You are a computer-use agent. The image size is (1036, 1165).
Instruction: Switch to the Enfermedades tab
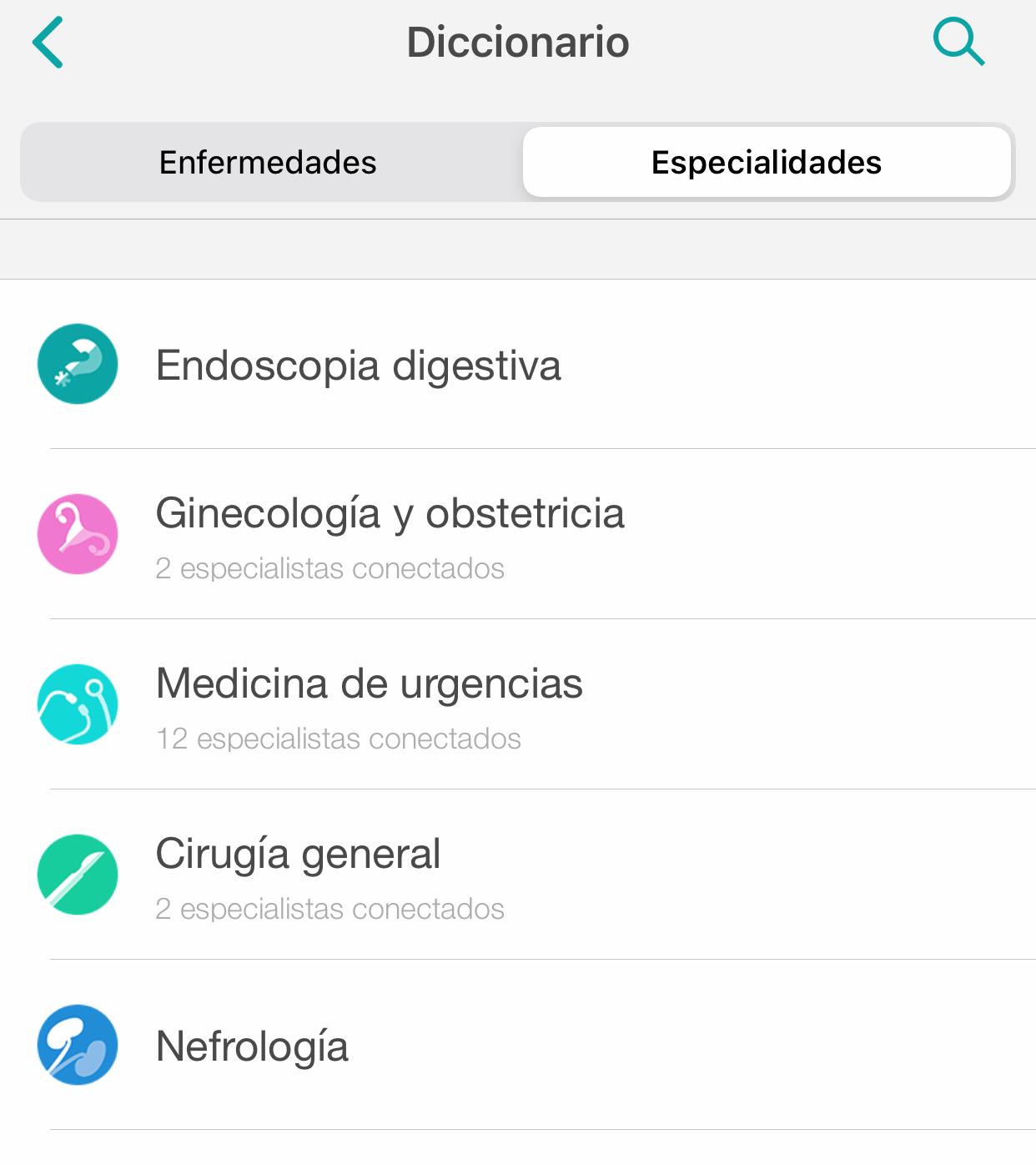click(268, 162)
